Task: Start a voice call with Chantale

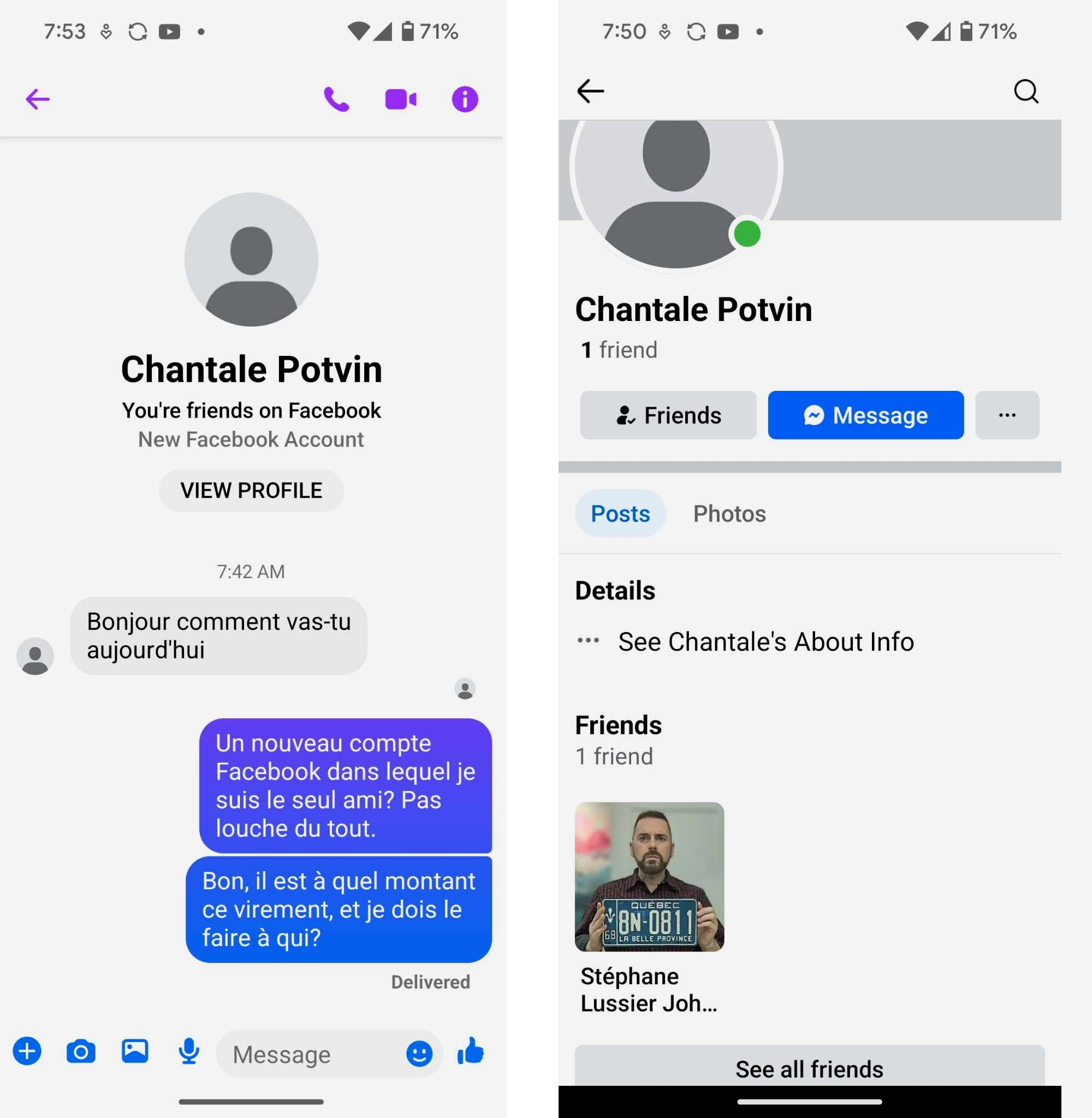Action: point(337,99)
